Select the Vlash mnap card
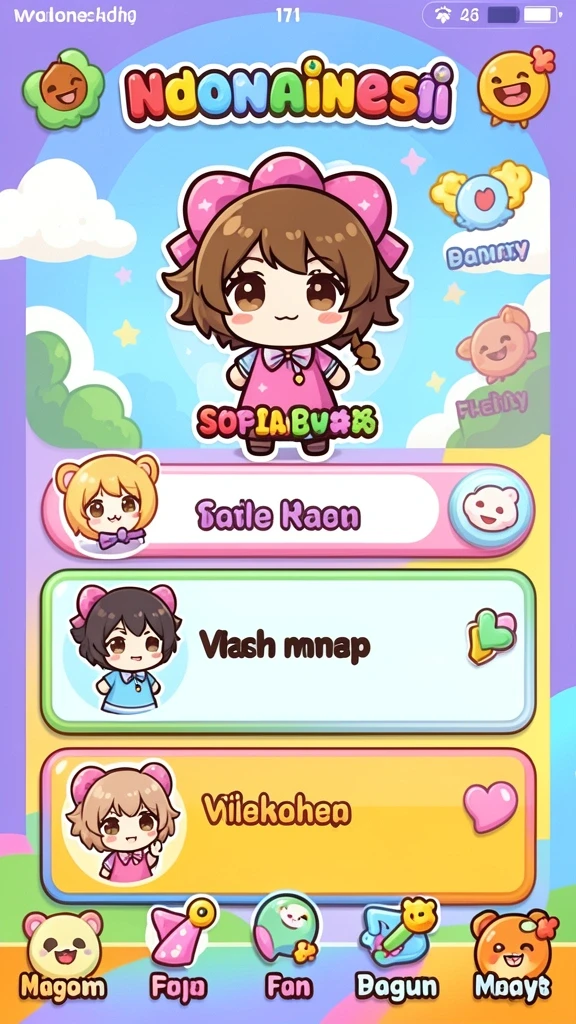 (287, 652)
